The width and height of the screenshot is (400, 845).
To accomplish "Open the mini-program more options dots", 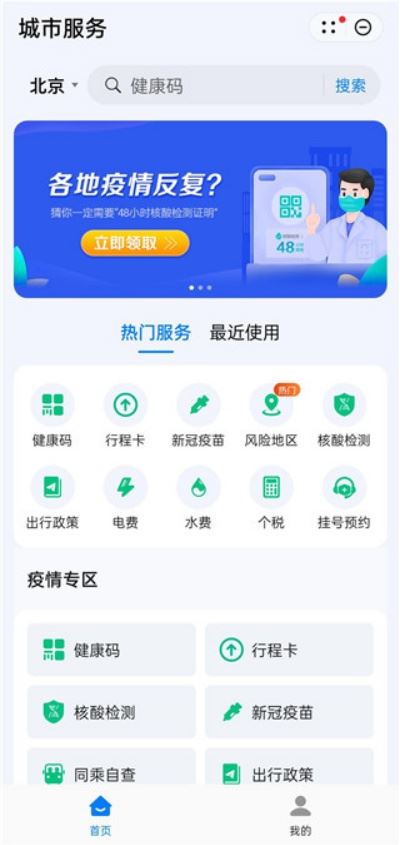I will coord(329,27).
